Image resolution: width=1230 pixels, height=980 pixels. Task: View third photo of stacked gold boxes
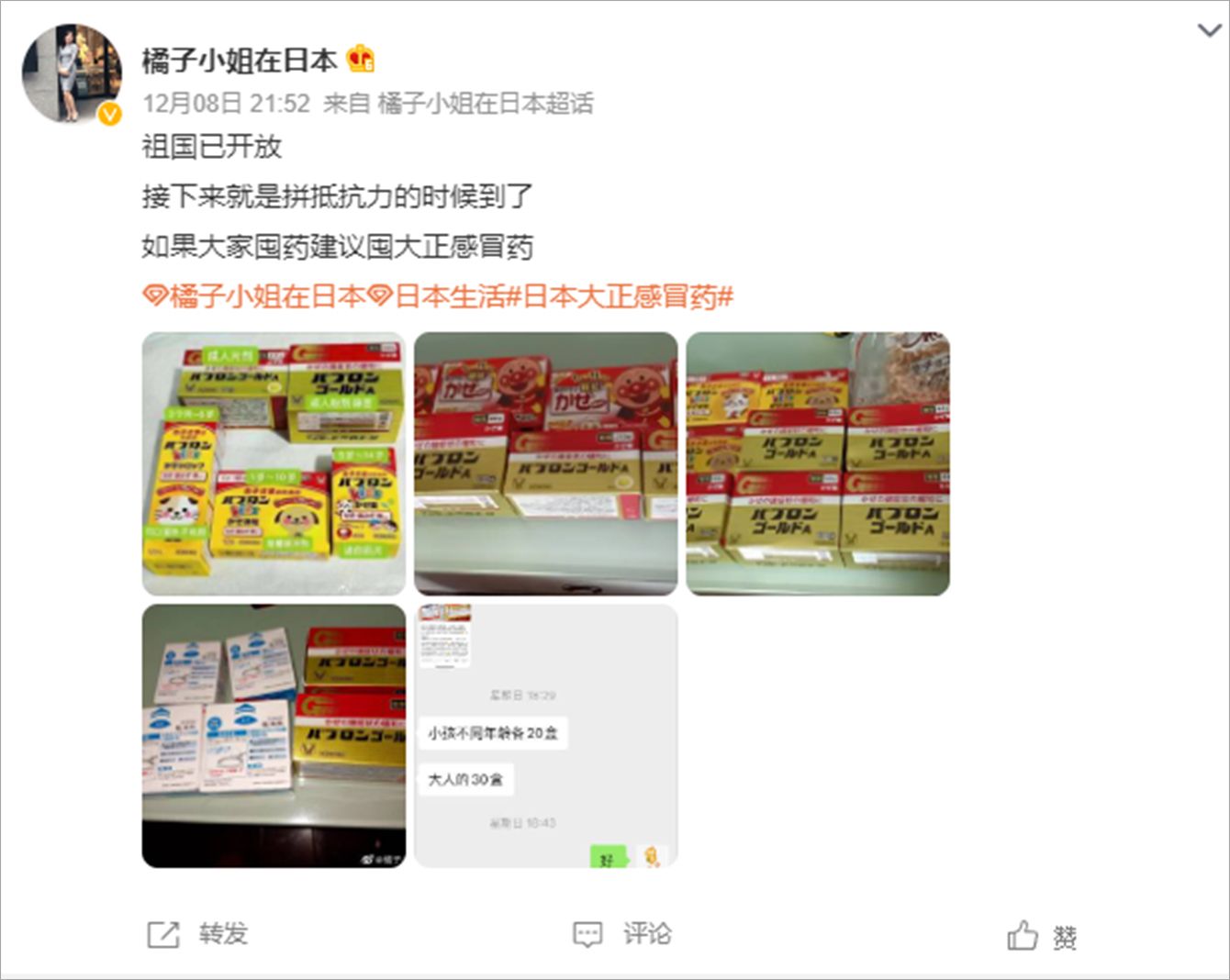click(818, 463)
